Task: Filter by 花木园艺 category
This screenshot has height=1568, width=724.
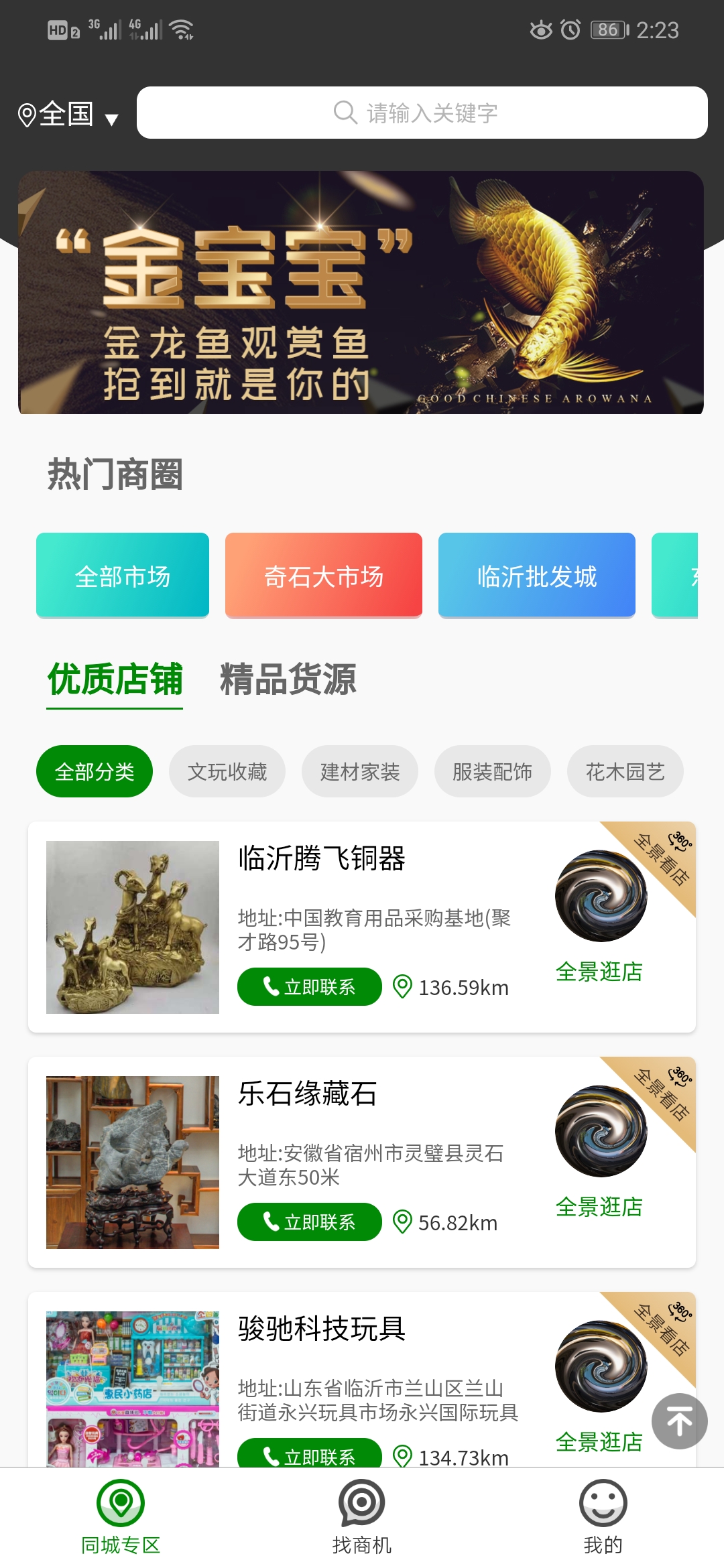Action: click(625, 771)
